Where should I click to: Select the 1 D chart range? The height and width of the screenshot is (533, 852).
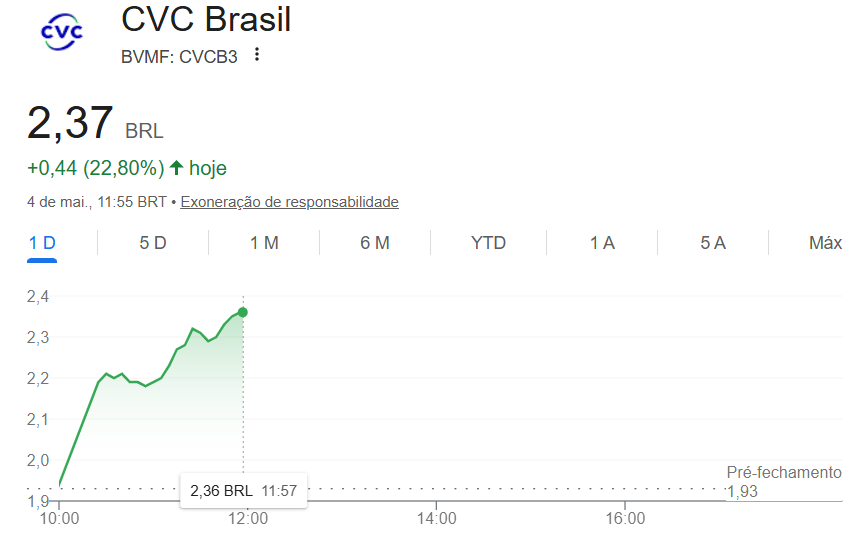pos(42,243)
